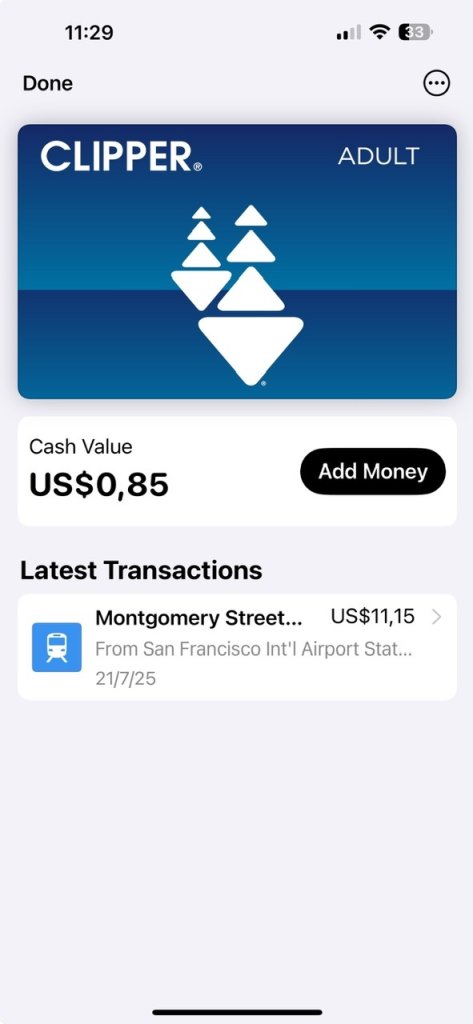473x1024 pixels.
Task: Tap the Clipper Adult card image
Action: [x=236, y=261]
